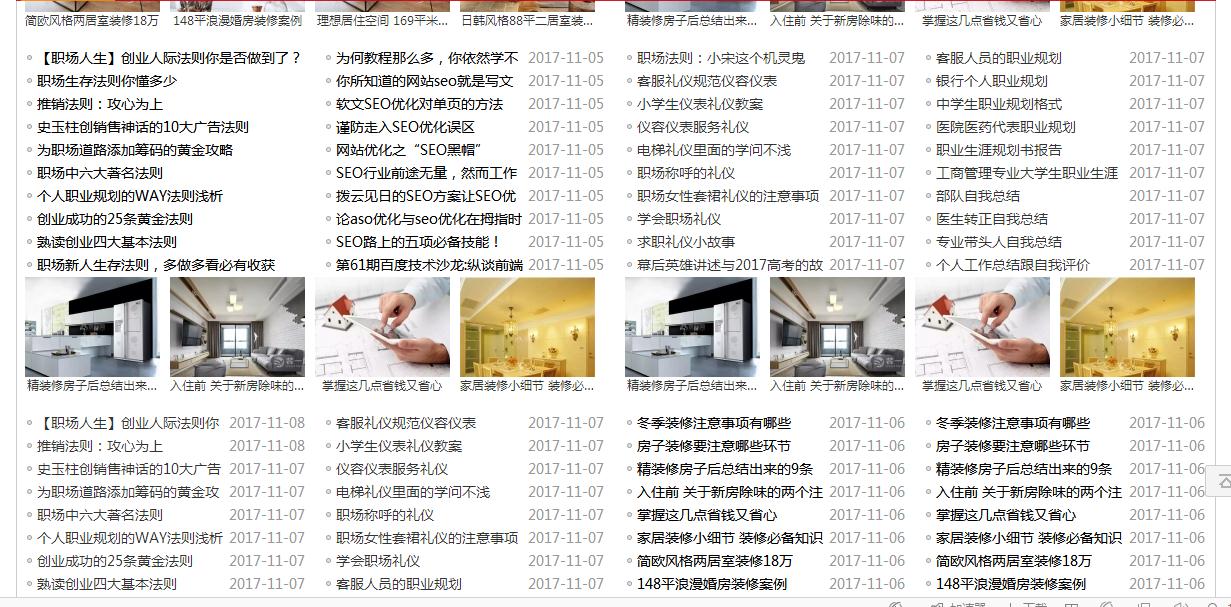This screenshot has height=607, width=1231.
Task: Read 你所知道的网站seo就是写文
Action: pos(424,81)
